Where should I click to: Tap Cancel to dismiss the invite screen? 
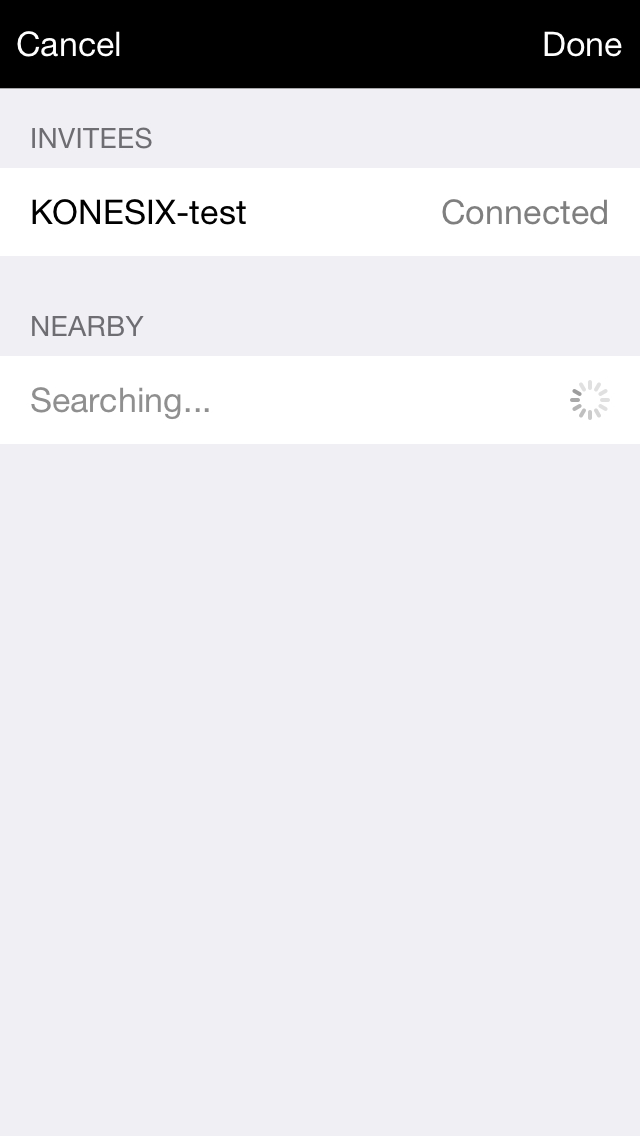68,44
